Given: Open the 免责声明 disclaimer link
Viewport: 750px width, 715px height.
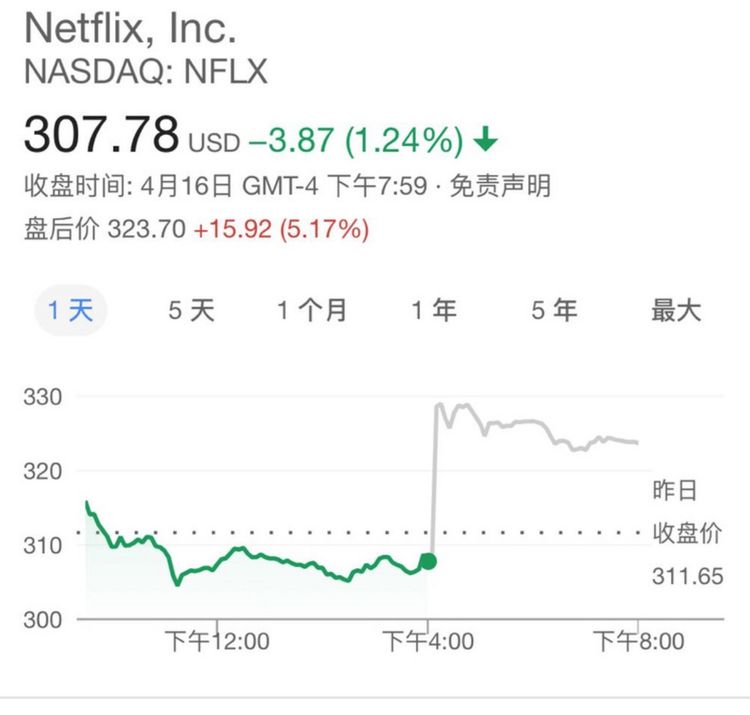Looking at the screenshot, I should click(500, 186).
